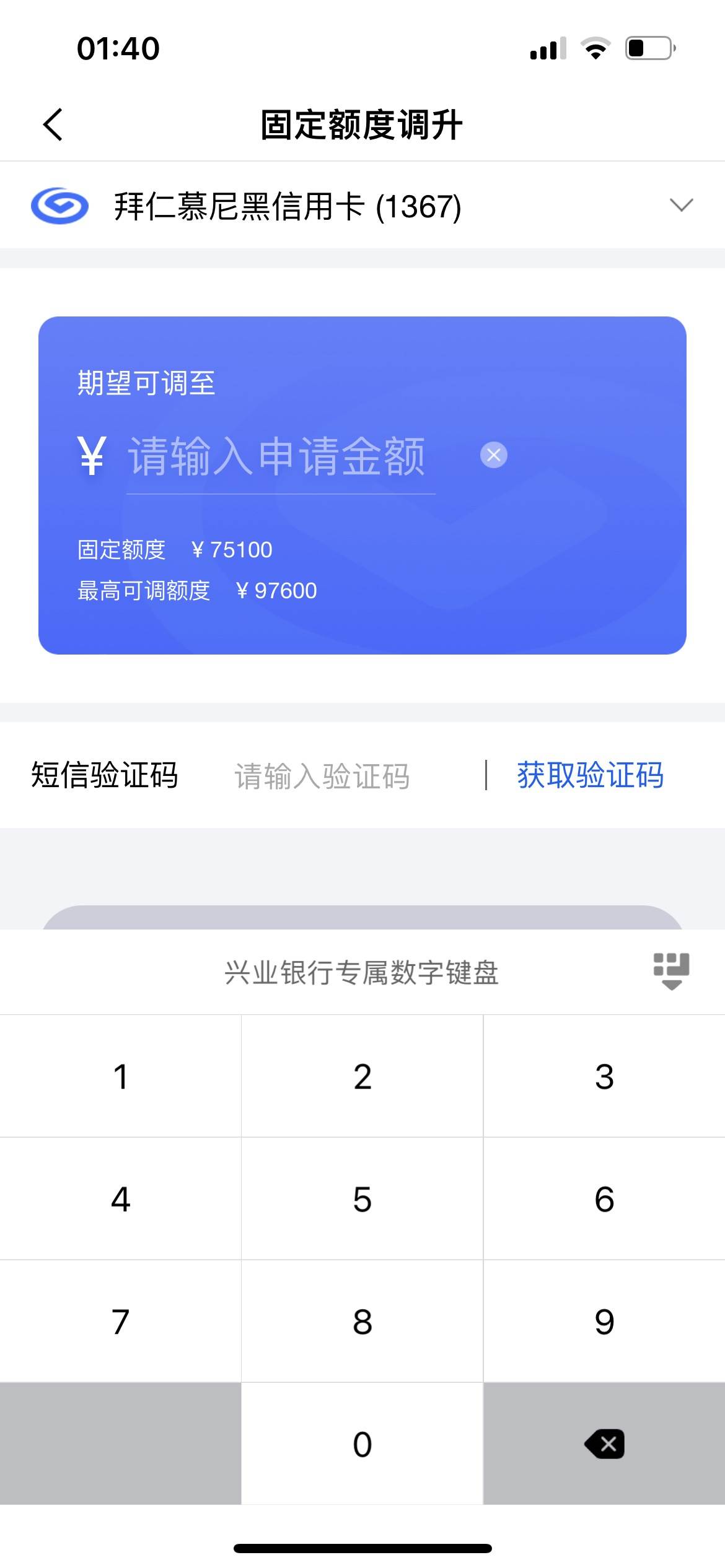The image size is (725, 1568).
Task: Enter digit 6 on the keypad
Action: (604, 1199)
